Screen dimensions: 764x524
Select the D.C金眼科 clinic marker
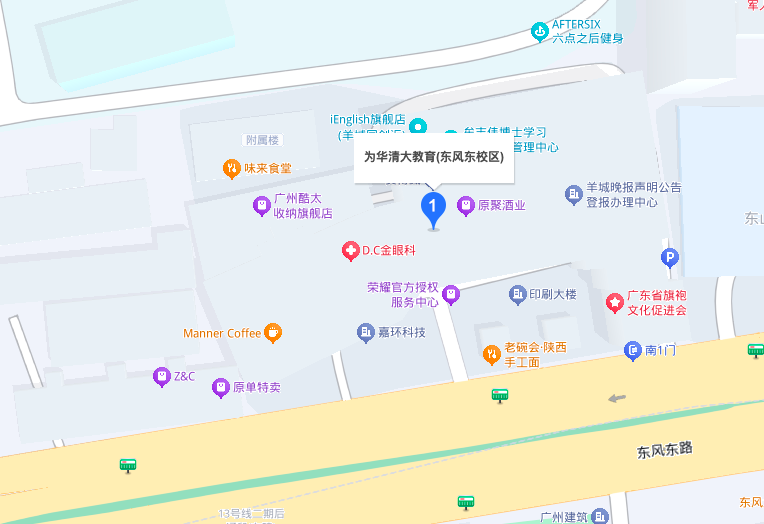pos(350,251)
